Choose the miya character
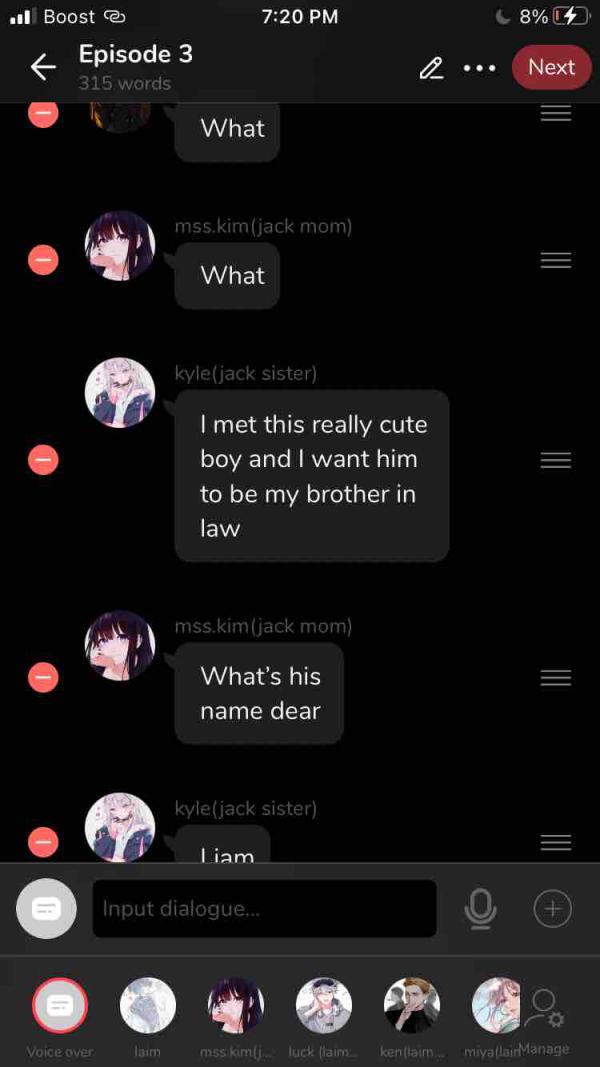This screenshot has height=1067, width=600. 495,1006
